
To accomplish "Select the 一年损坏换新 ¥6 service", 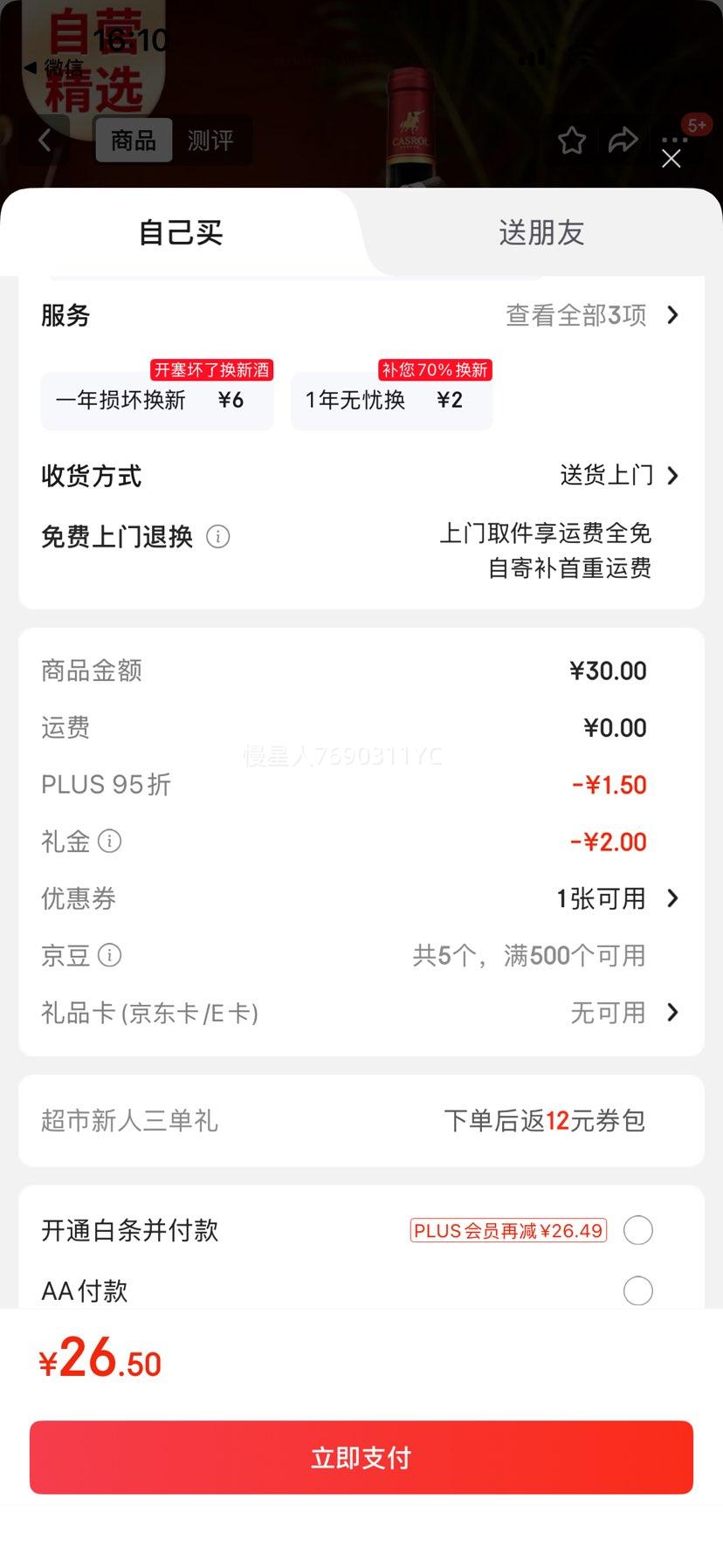I will coord(156,400).
